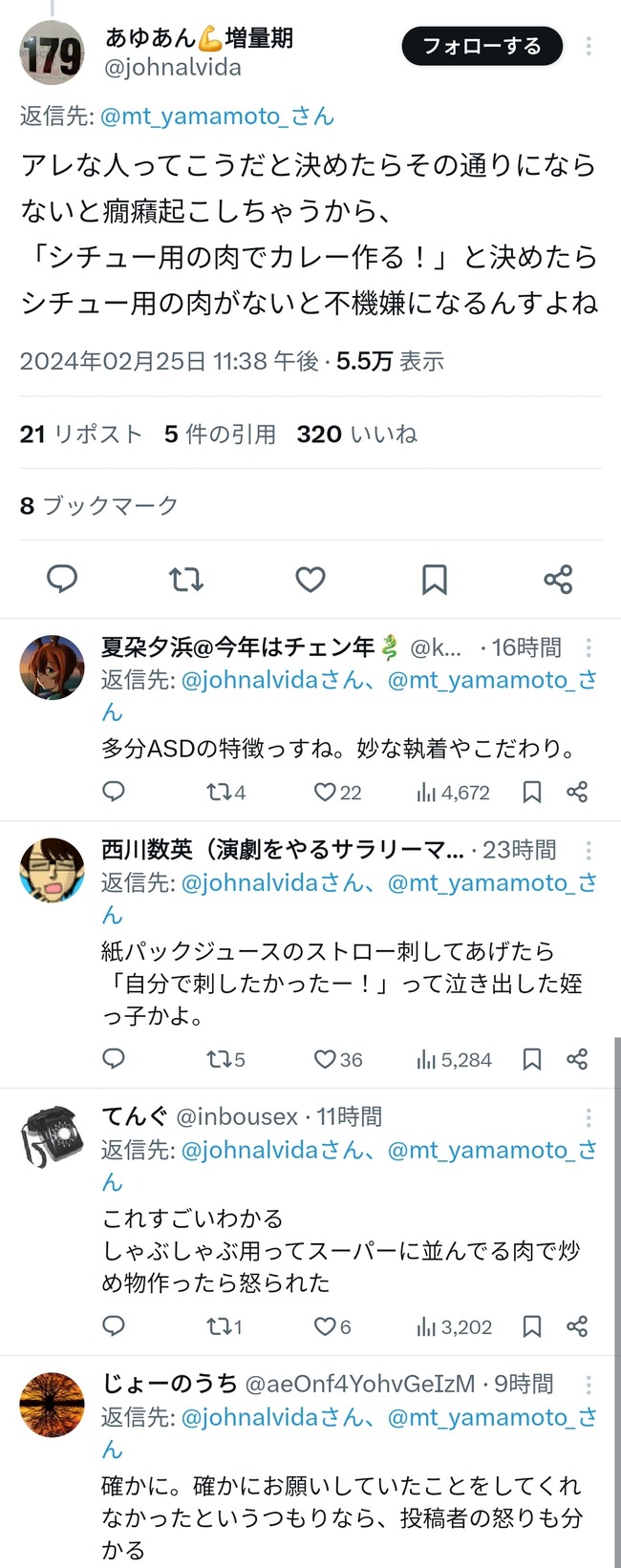The width and height of the screenshot is (621, 1568).
Task: Reply to あゆあん's main post
Action: point(62,579)
